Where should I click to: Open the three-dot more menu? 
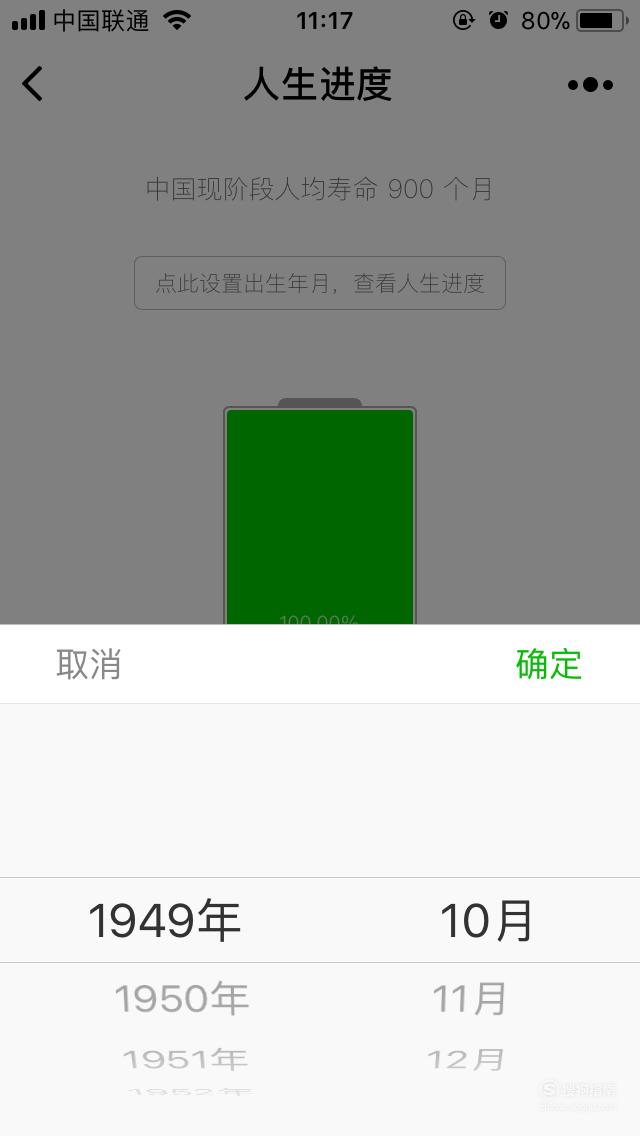click(x=590, y=85)
